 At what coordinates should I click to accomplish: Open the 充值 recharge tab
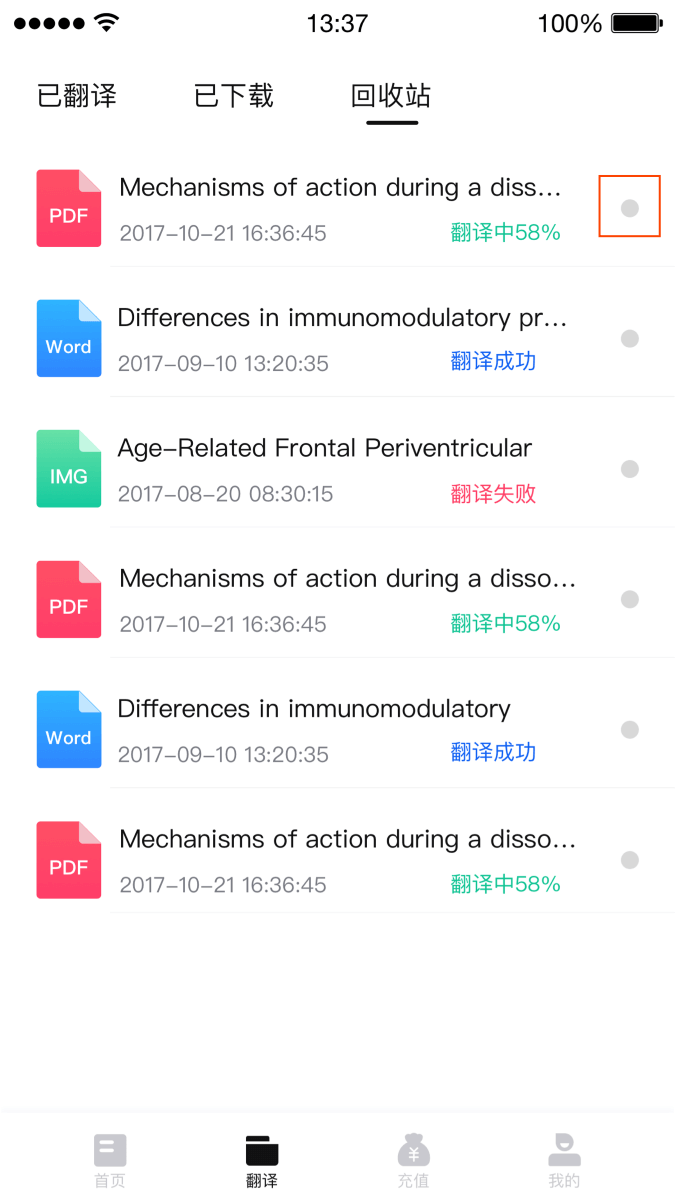(x=413, y=1161)
